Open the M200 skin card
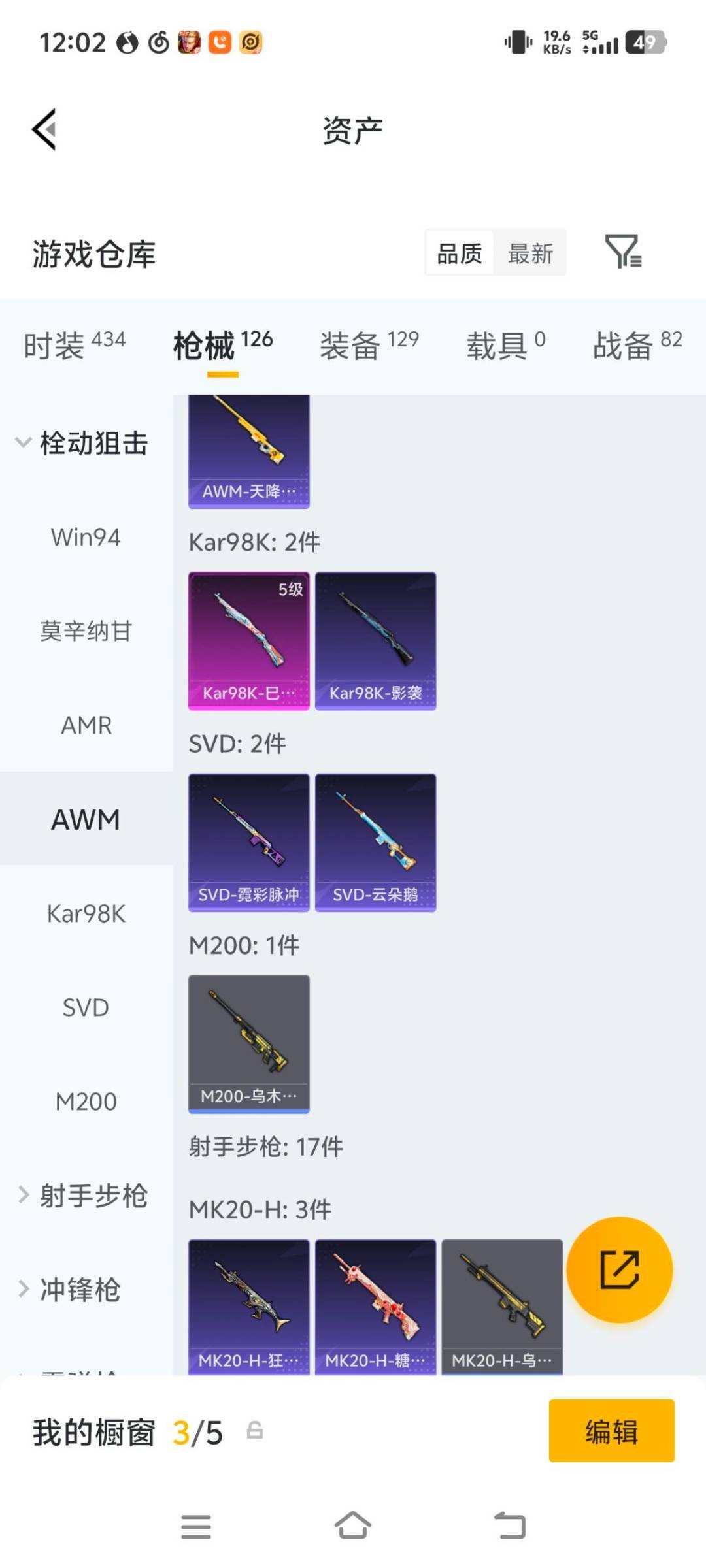 click(x=248, y=1043)
